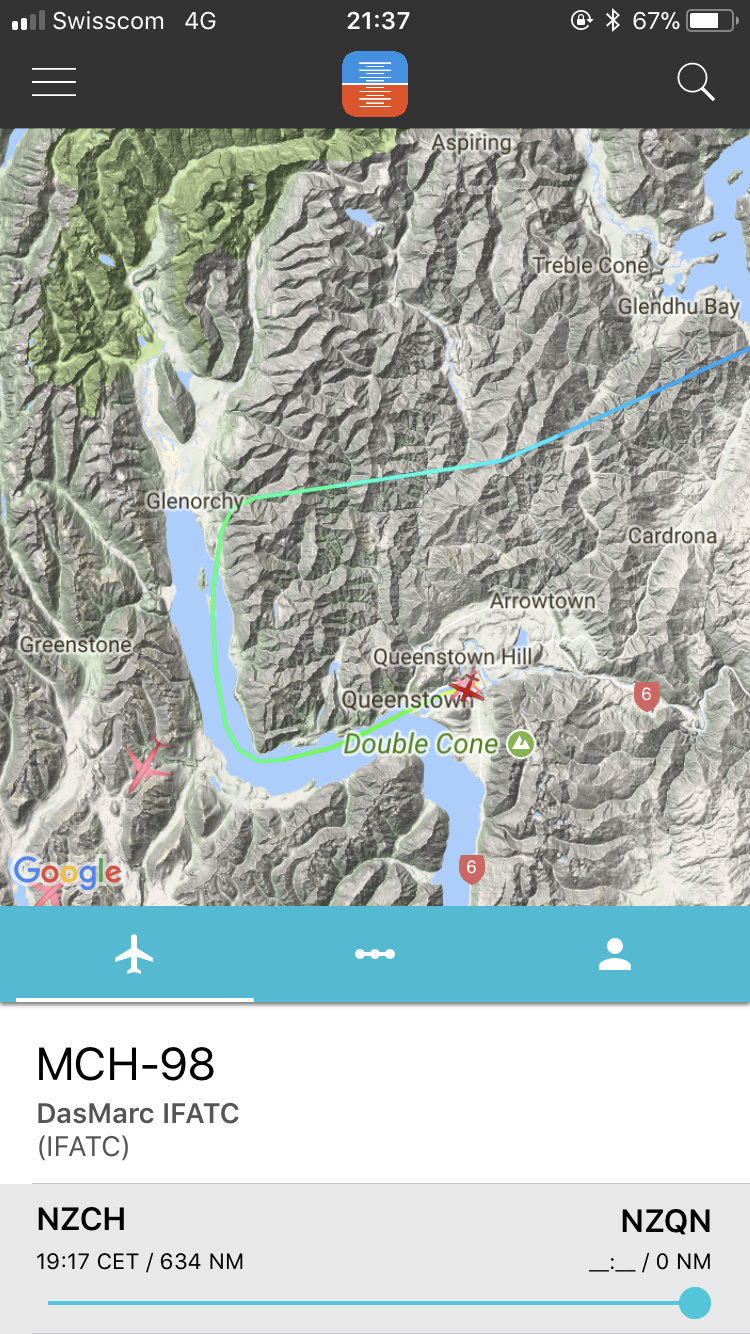Switch to the airplane flight info tab
Screen dimensions: 750x1334
(x=134, y=955)
